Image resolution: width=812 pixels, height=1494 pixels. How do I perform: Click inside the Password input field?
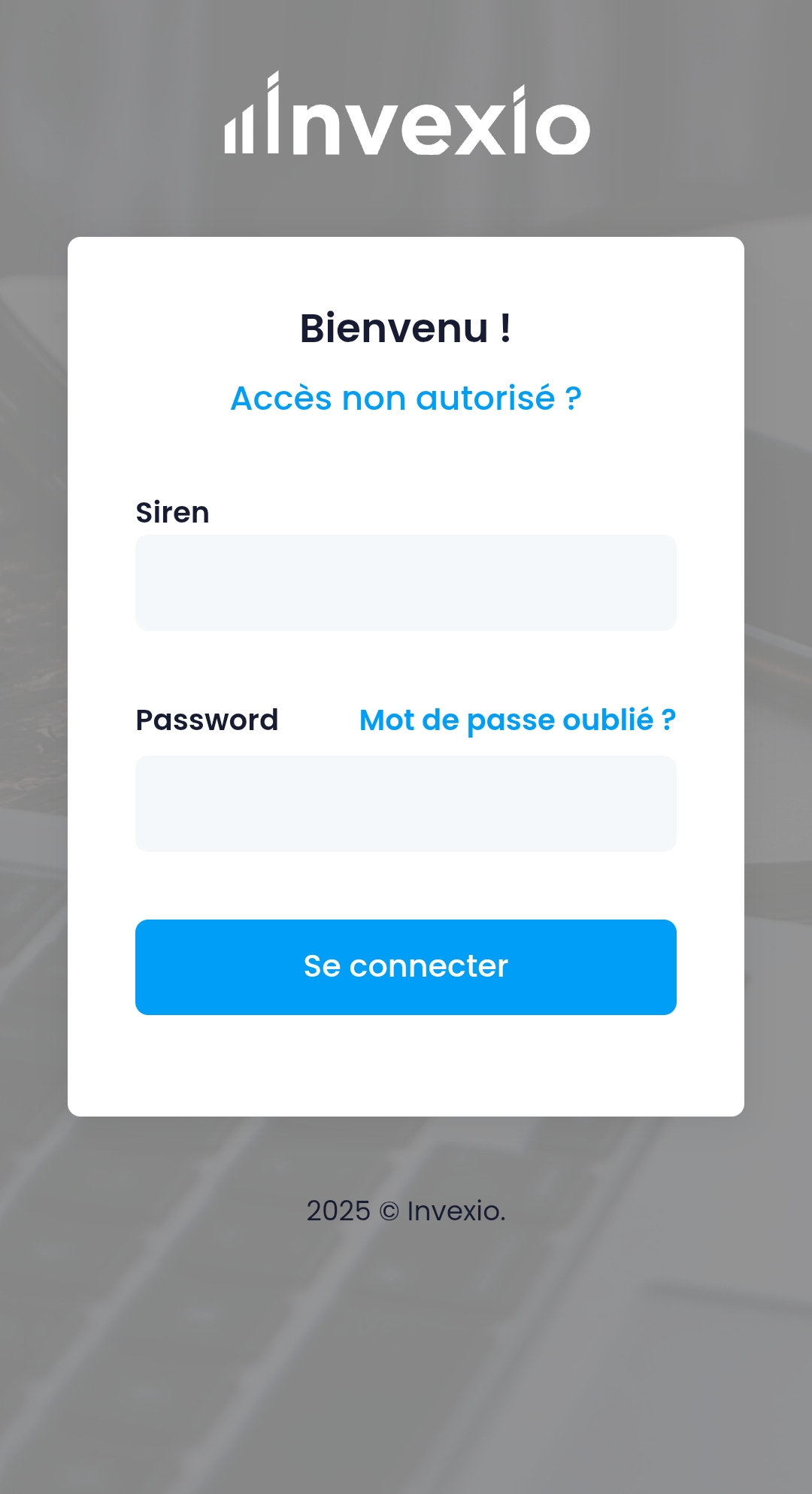tap(406, 804)
